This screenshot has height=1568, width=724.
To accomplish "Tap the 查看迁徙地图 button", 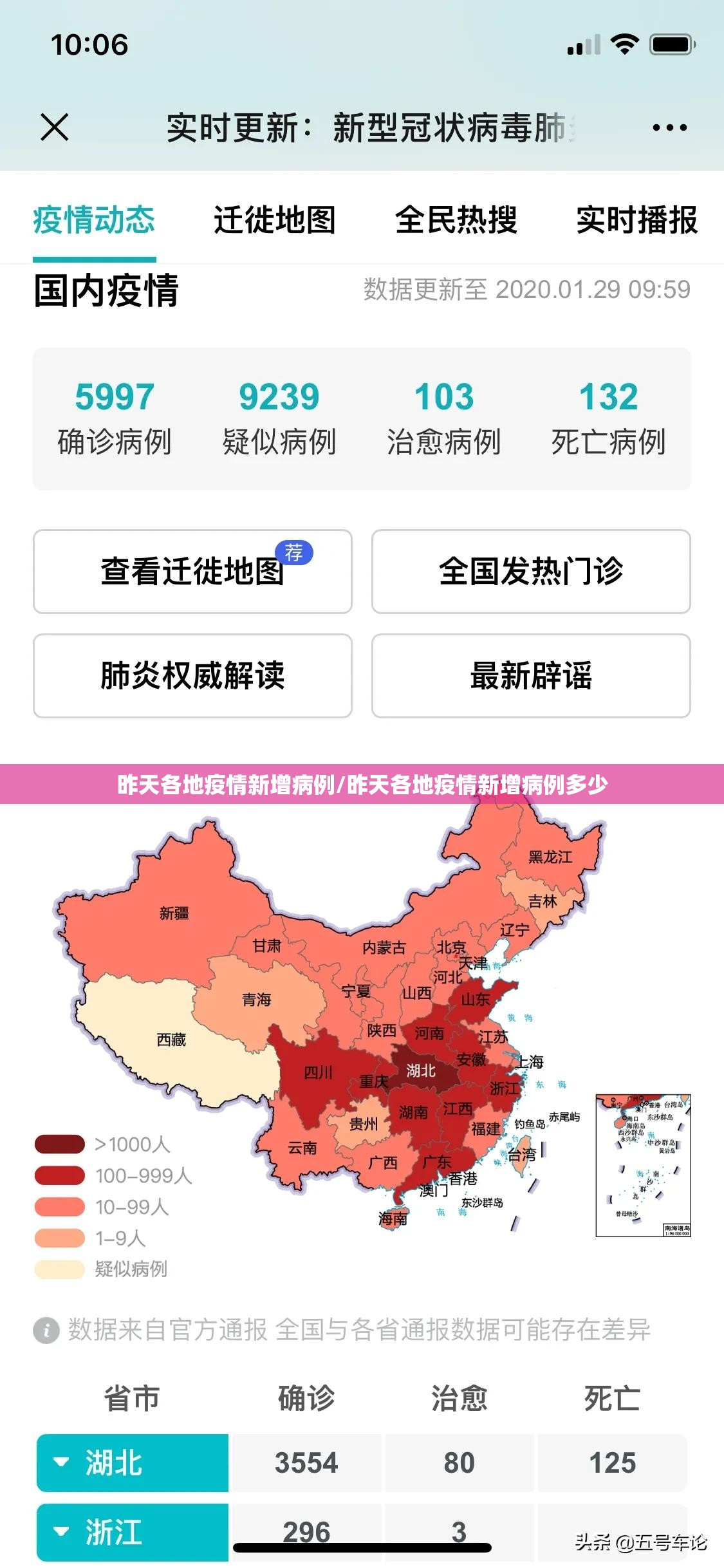I will click(192, 571).
